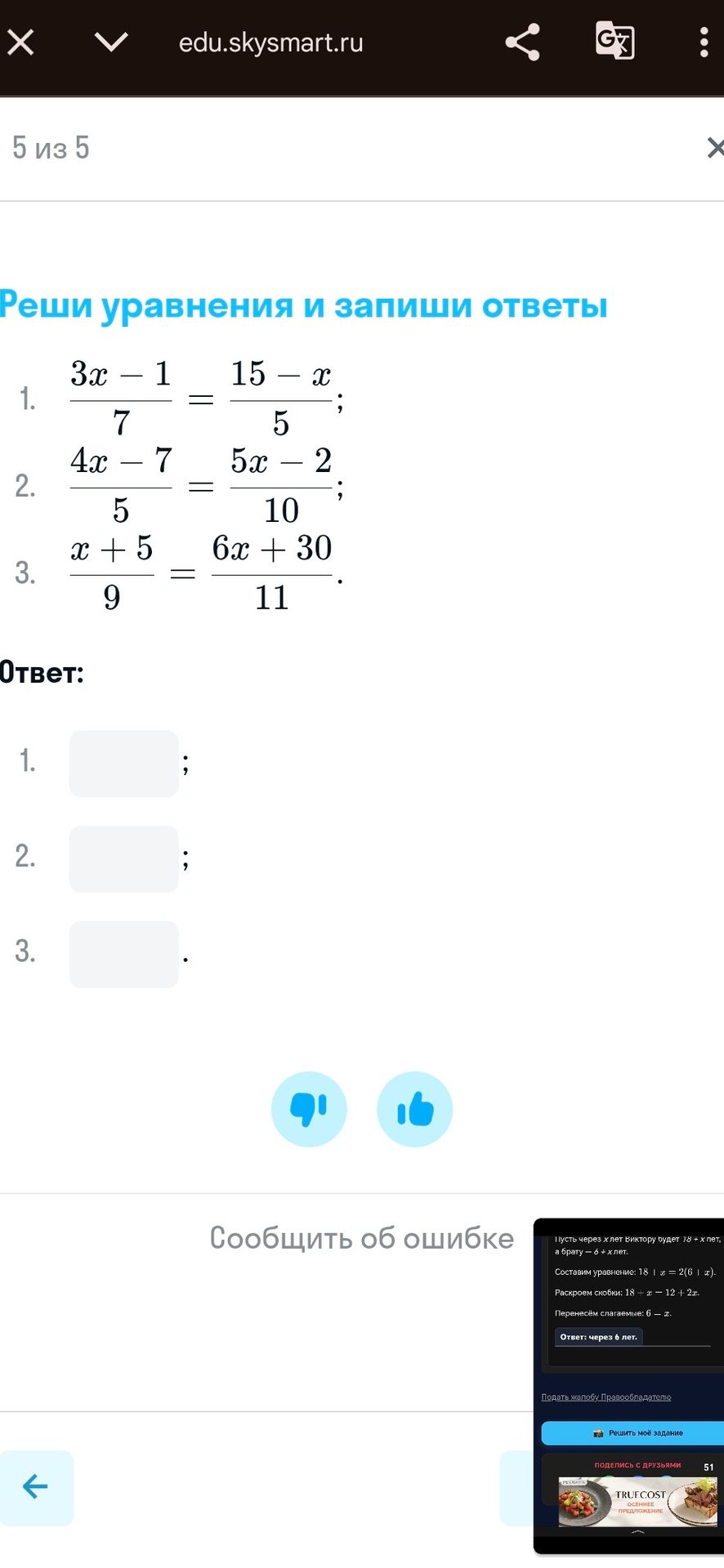724x1568 pixels.
Task: Open the page translate icon
Action: (615, 41)
